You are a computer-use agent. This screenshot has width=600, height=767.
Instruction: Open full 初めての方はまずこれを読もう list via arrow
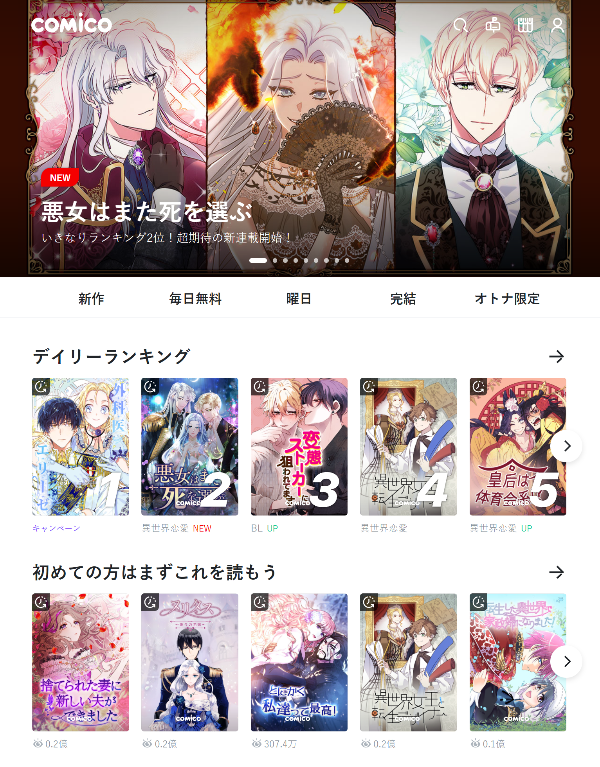pyautogui.click(x=557, y=572)
